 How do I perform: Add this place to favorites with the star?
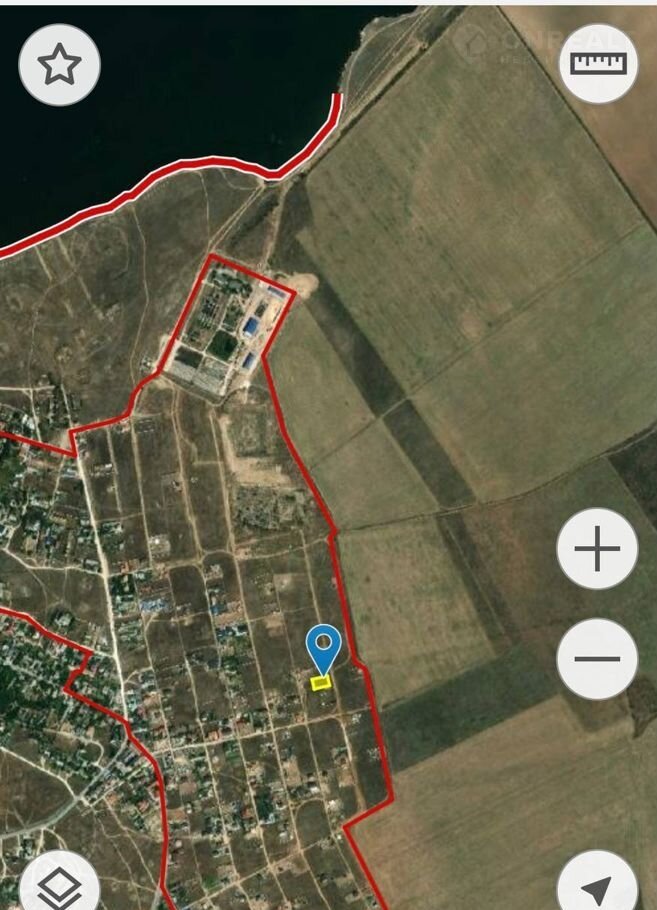[x=59, y=65]
